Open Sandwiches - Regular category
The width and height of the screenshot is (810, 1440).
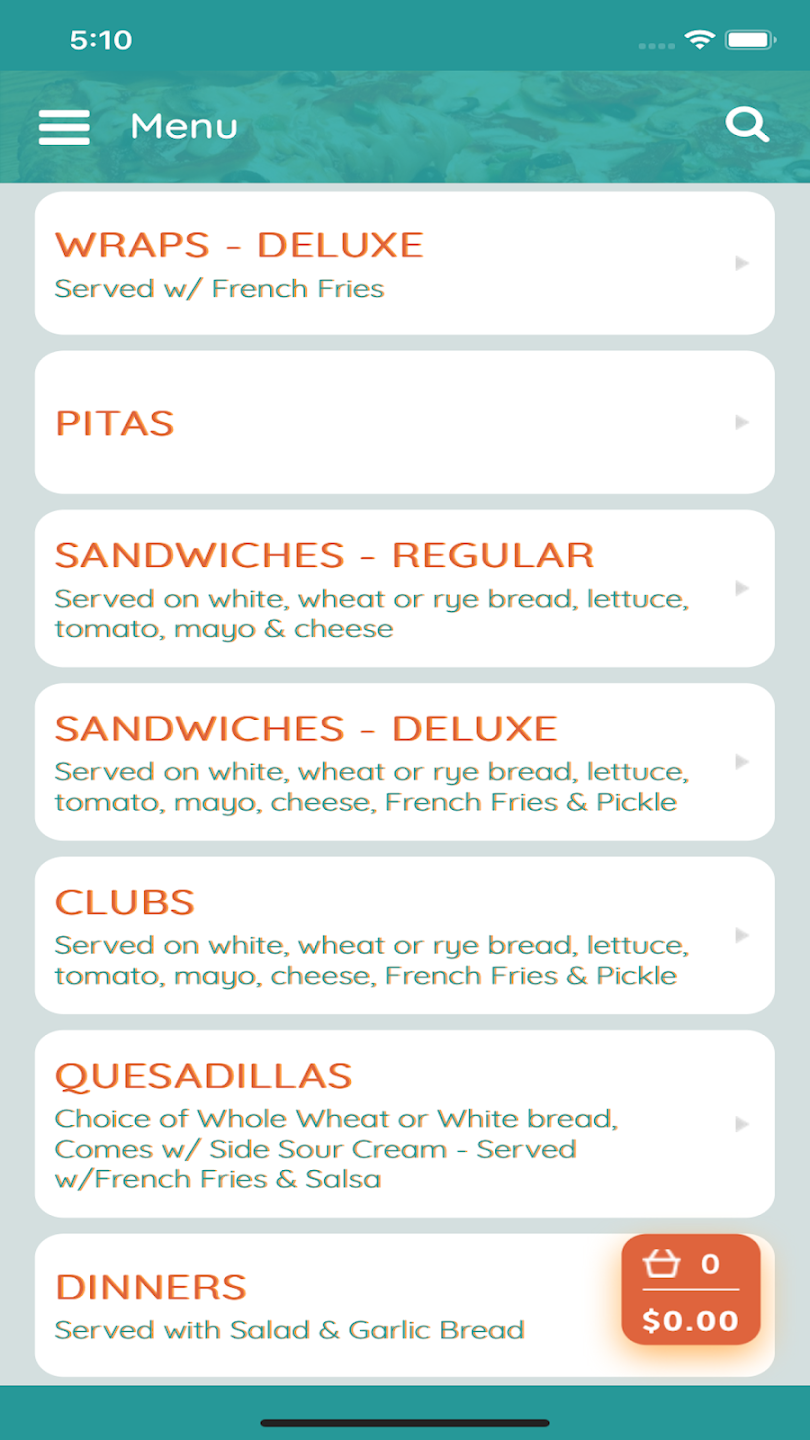tap(404, 588)
